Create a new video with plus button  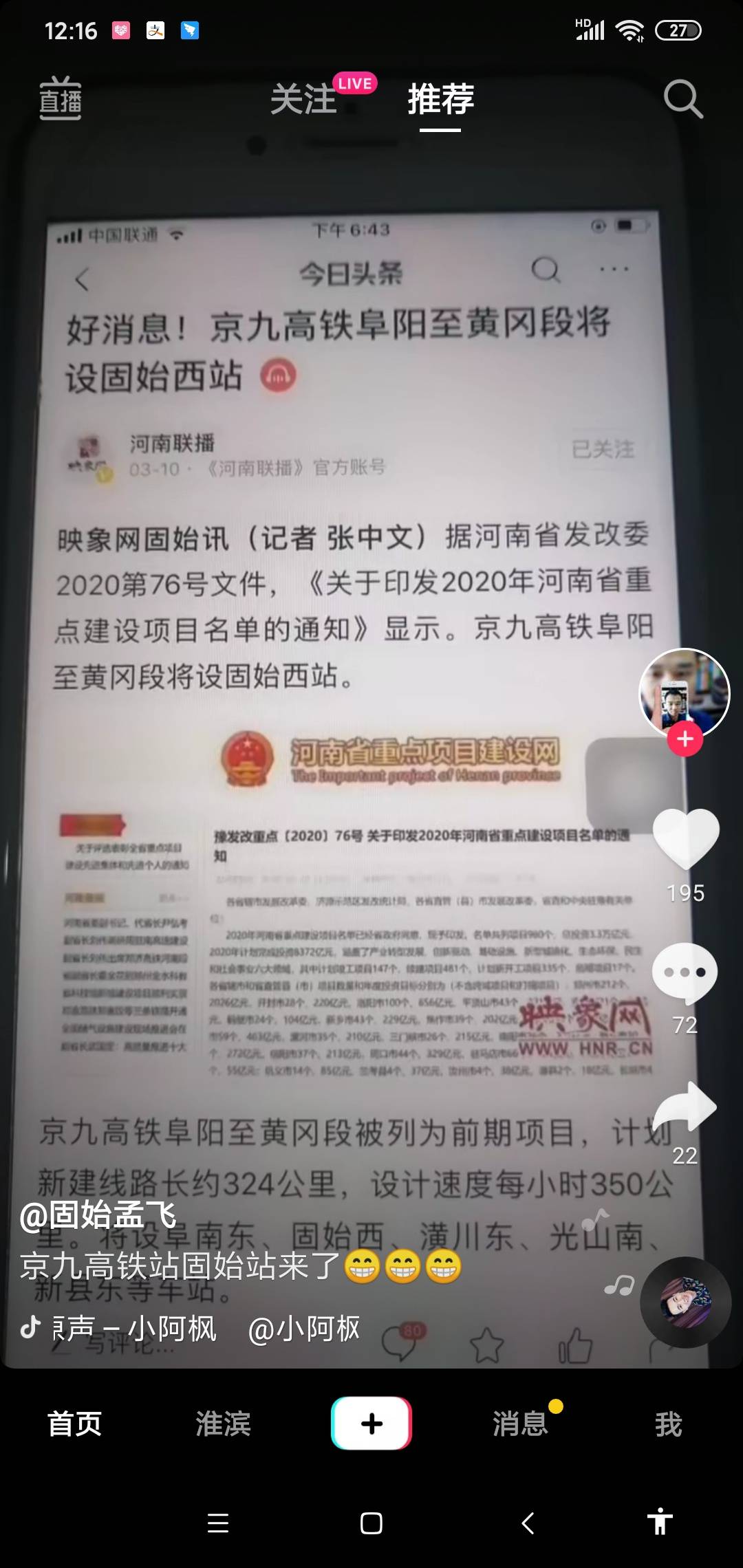pyautogui.click(x=371, y=1423)
